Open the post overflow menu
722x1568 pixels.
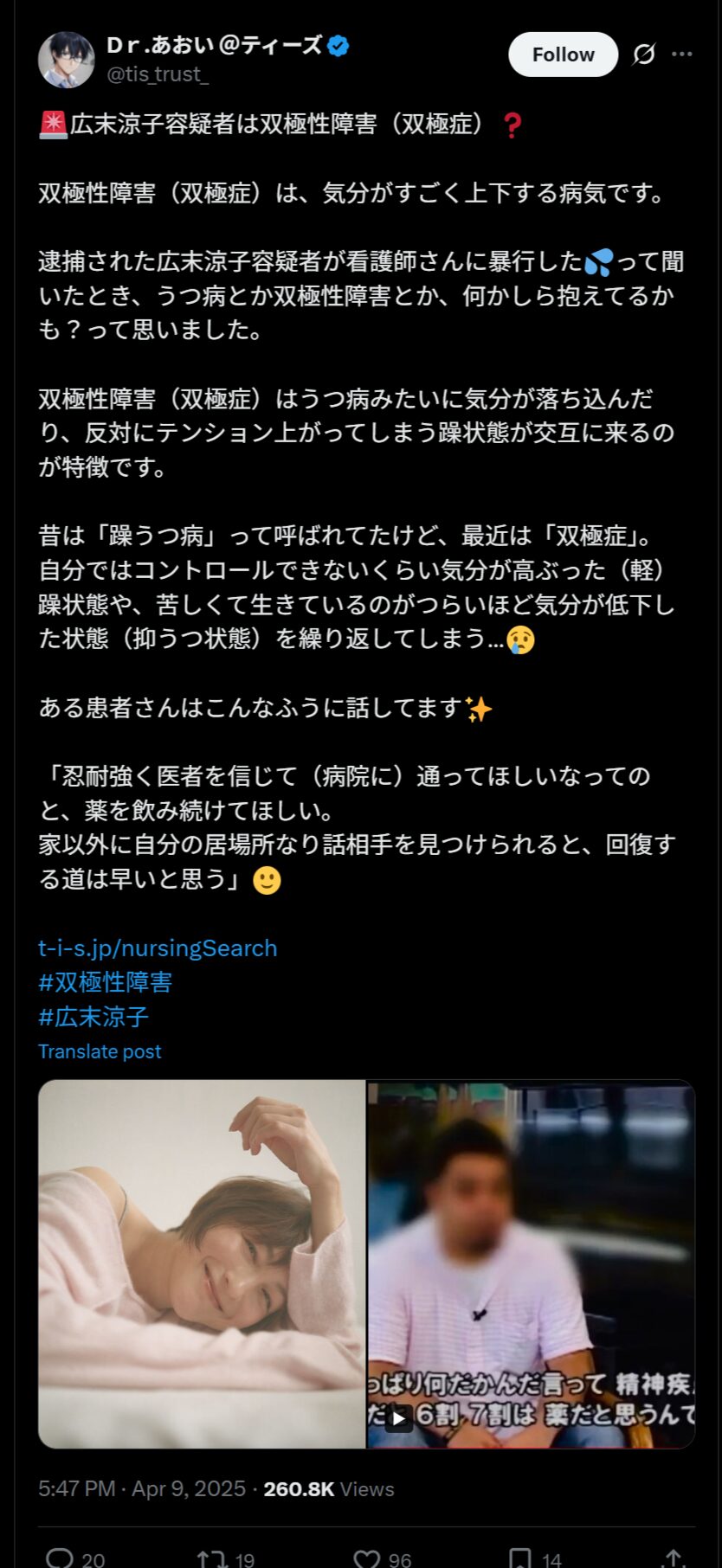[682, 55]
